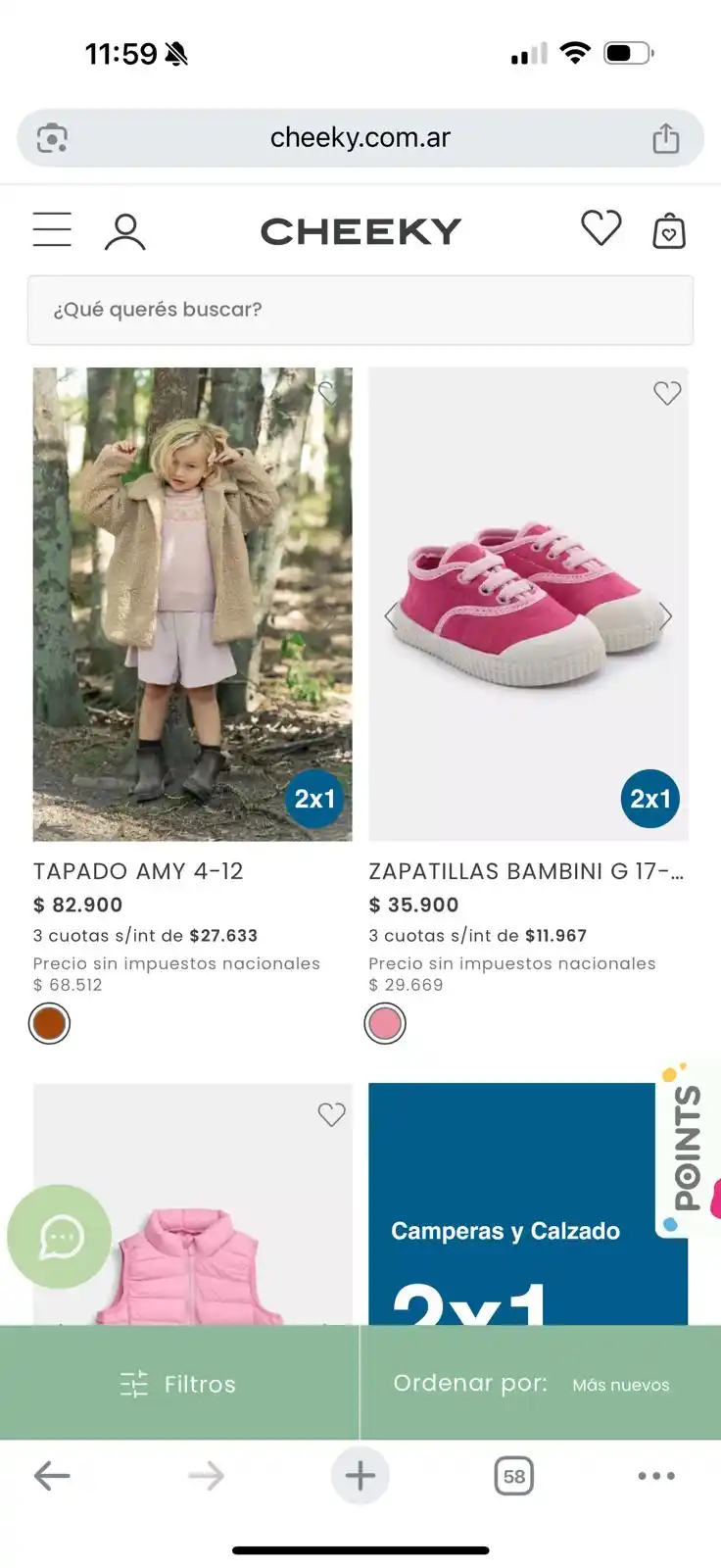Open the Points side tab
The width and height of the screenshot is (721, 1568).
tap(687, 1149)
